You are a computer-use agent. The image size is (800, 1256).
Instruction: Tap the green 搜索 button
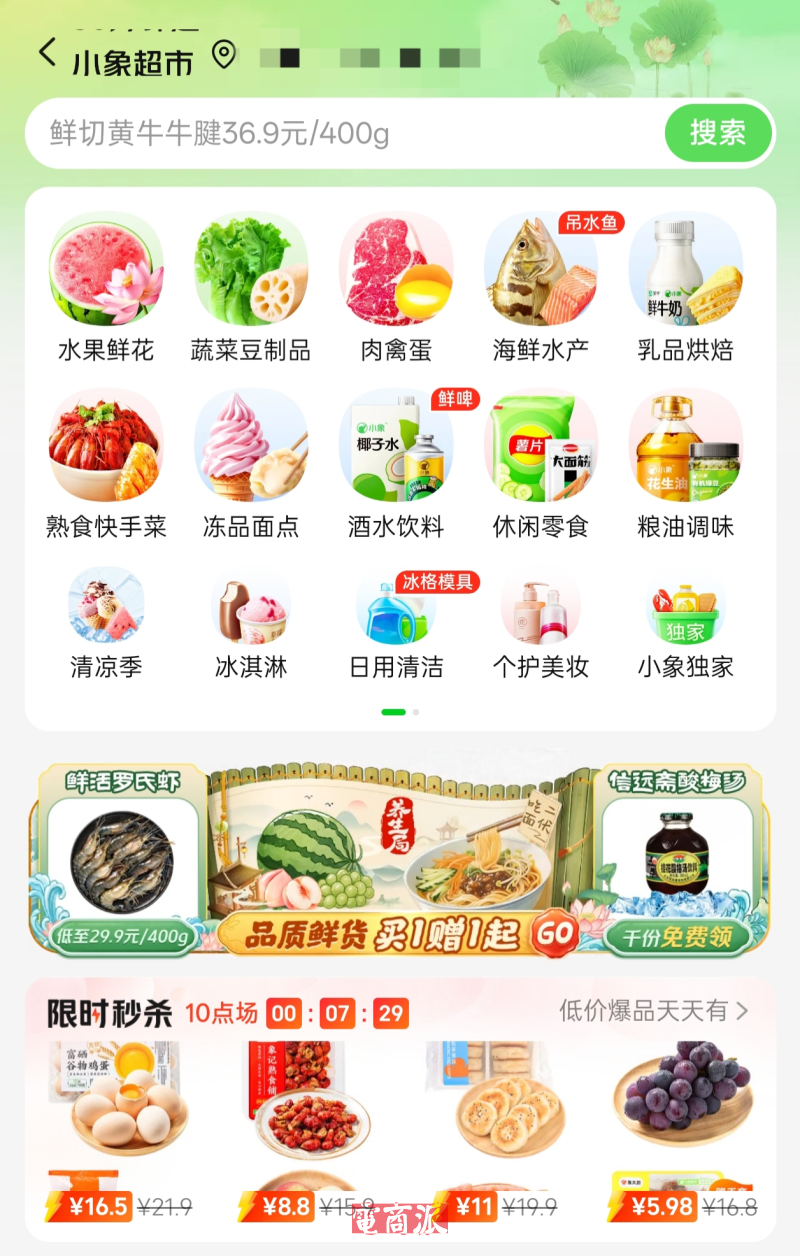click(717, 132)
